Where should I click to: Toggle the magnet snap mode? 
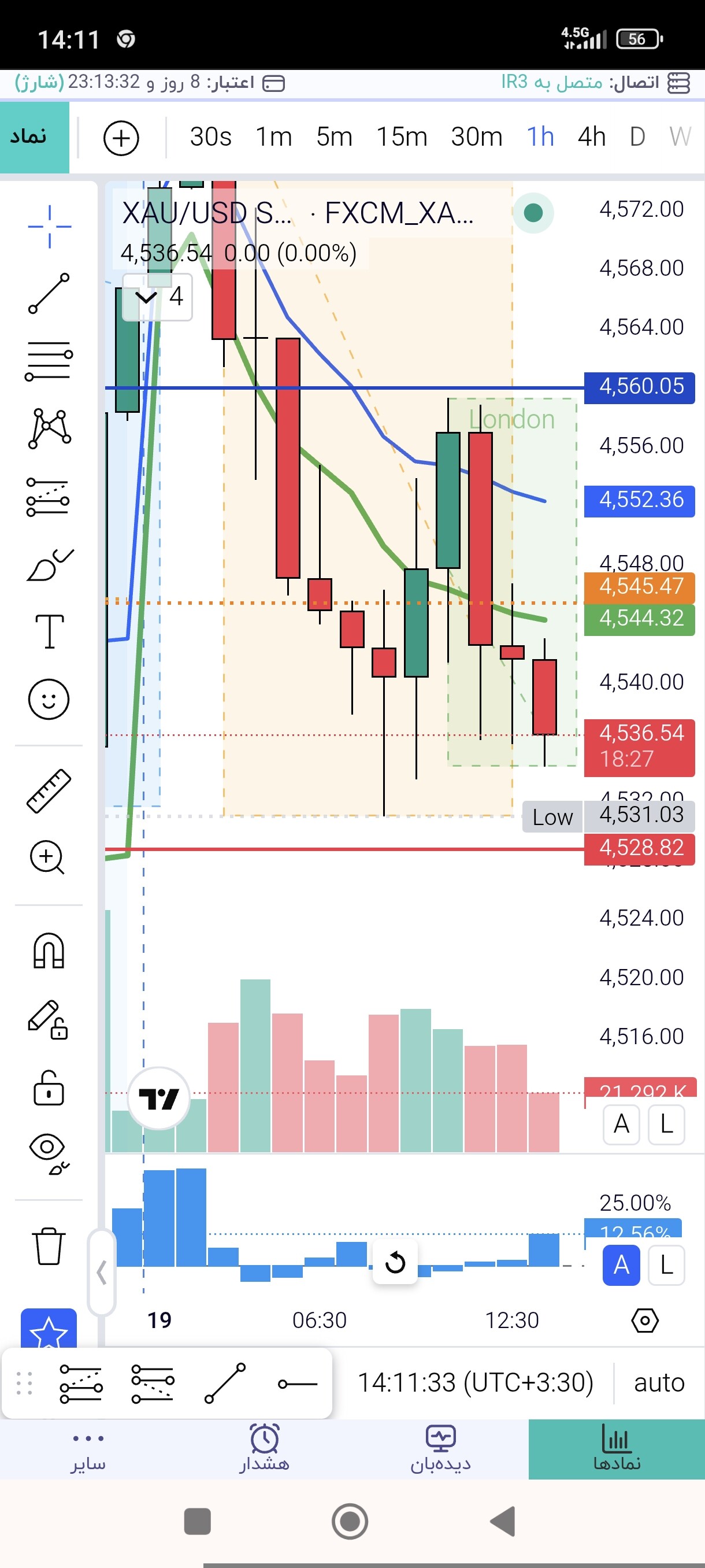tap(49, 950)
